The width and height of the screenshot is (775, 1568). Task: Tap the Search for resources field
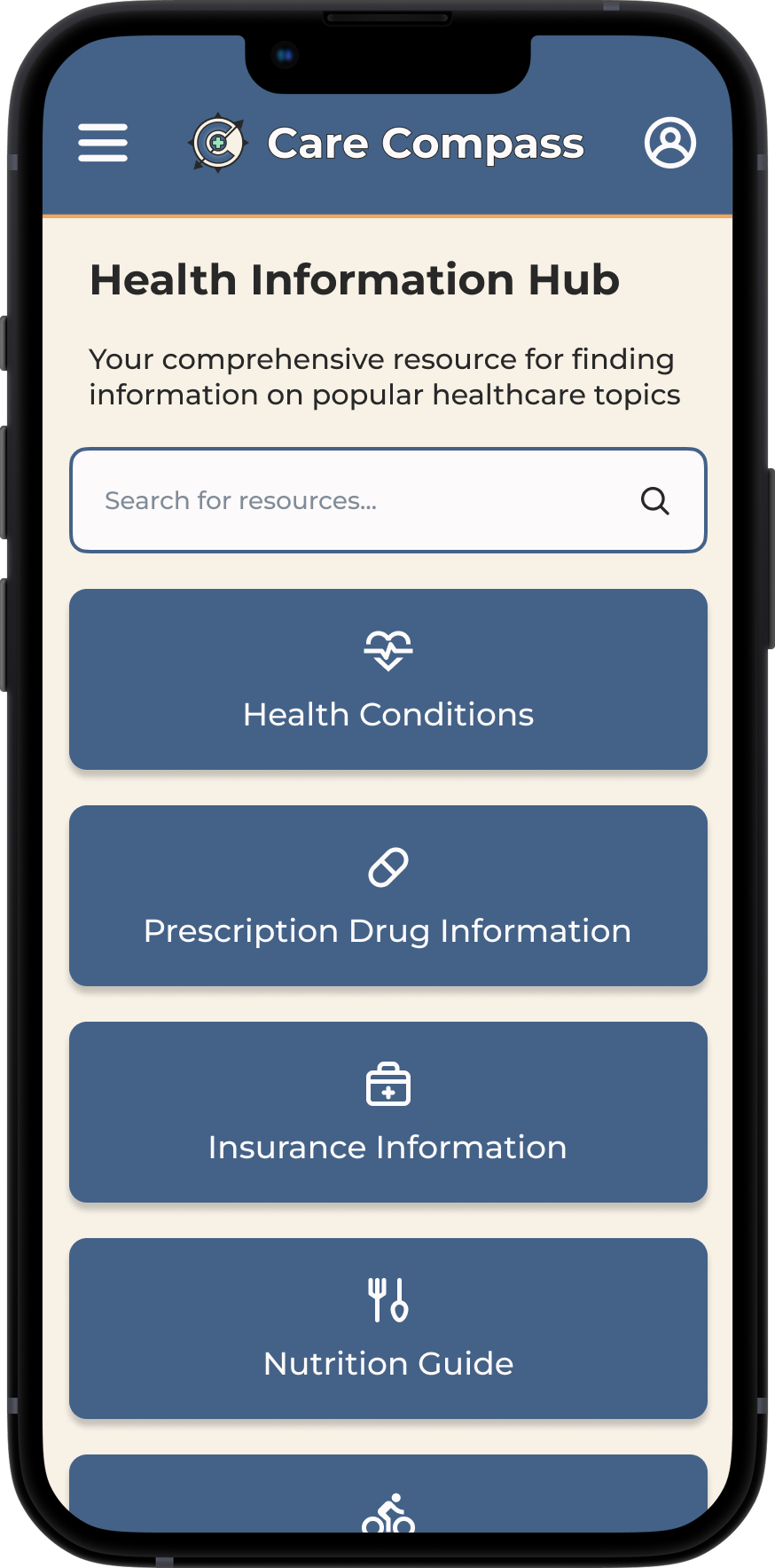pos(388,500)
